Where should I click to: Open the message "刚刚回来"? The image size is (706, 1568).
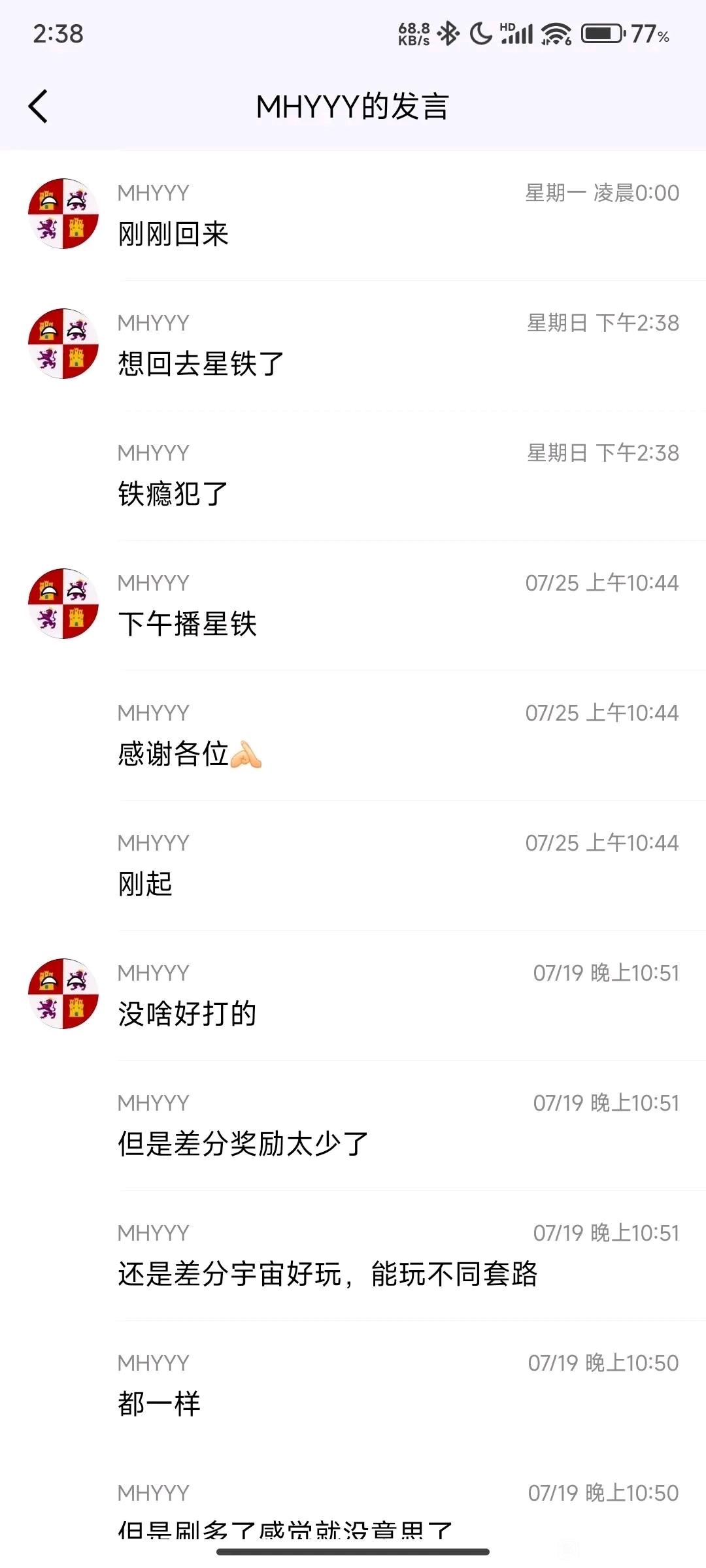coord(173,234)
